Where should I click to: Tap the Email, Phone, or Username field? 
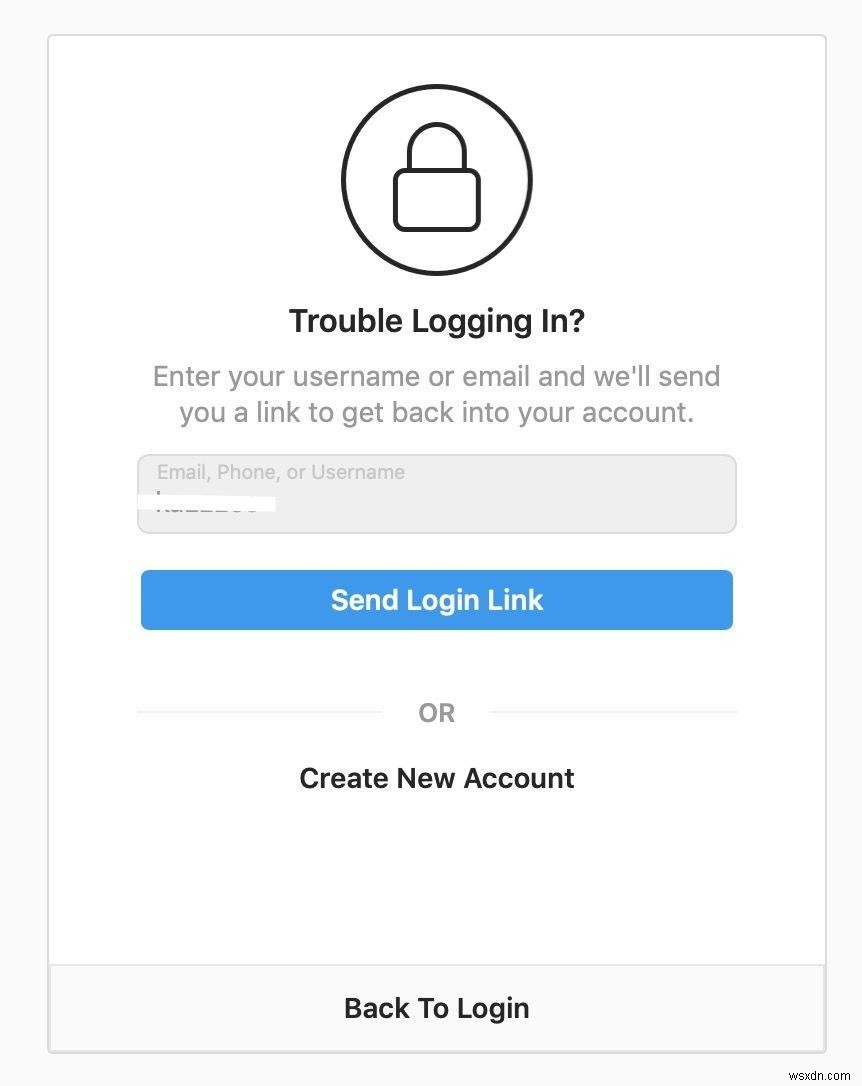point(437,494)
